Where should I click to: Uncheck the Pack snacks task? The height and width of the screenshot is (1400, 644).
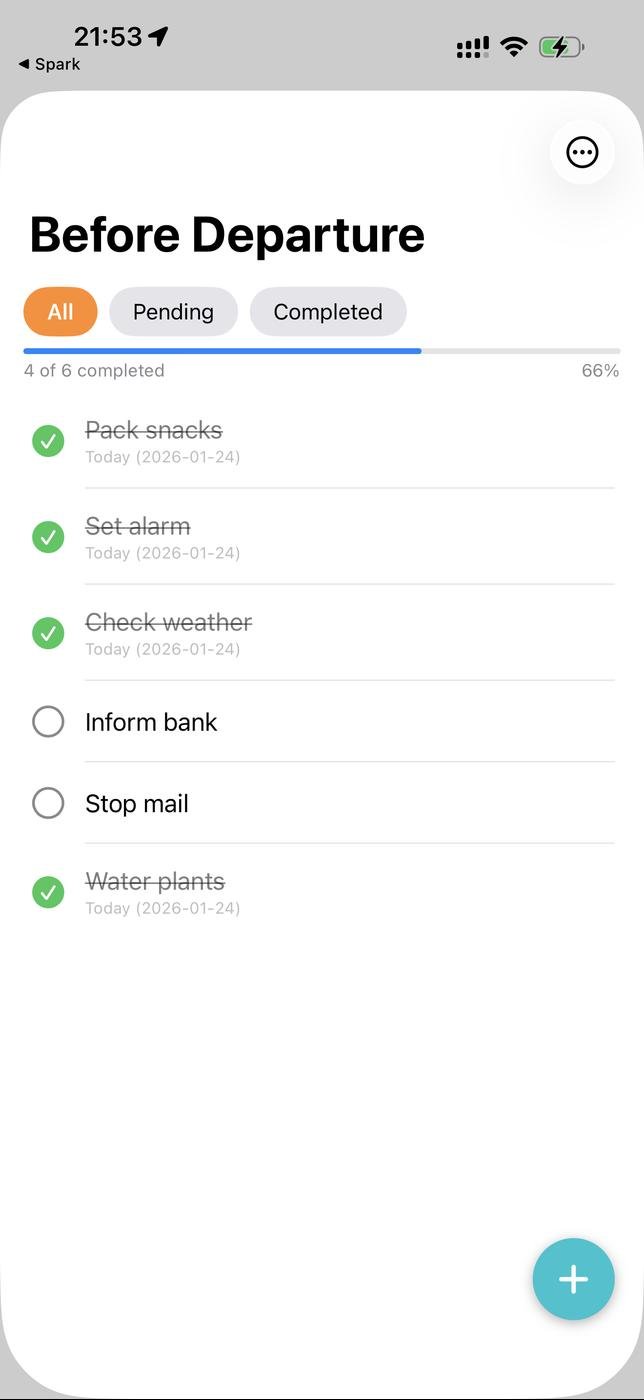tap(48, 441)
